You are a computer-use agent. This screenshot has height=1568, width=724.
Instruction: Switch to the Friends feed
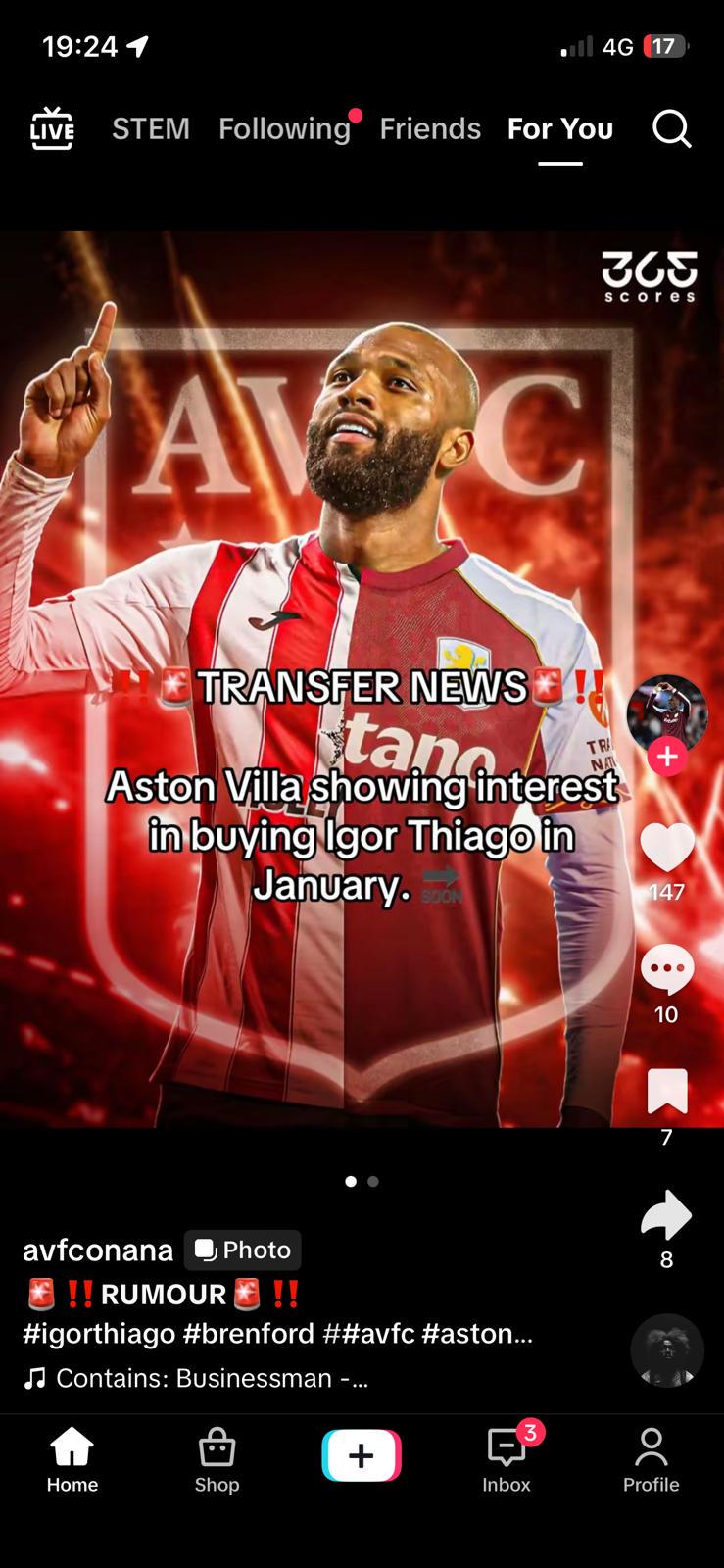pyautogui.click(x=430, y=128)
